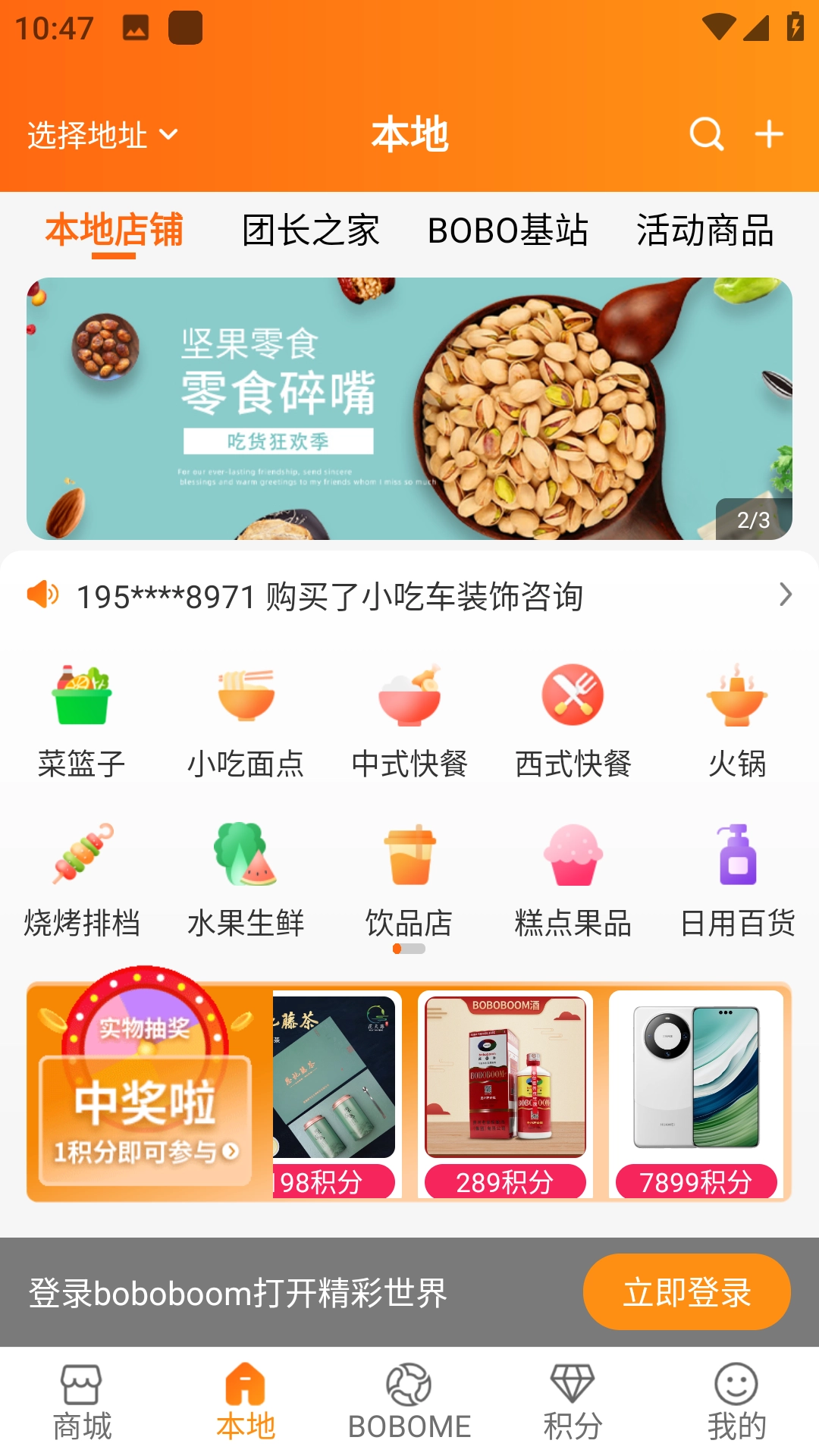Open the 坚果零食 promotional banner
The image size is (819, 1456).
pyautogui.click(x=409, y=409)
